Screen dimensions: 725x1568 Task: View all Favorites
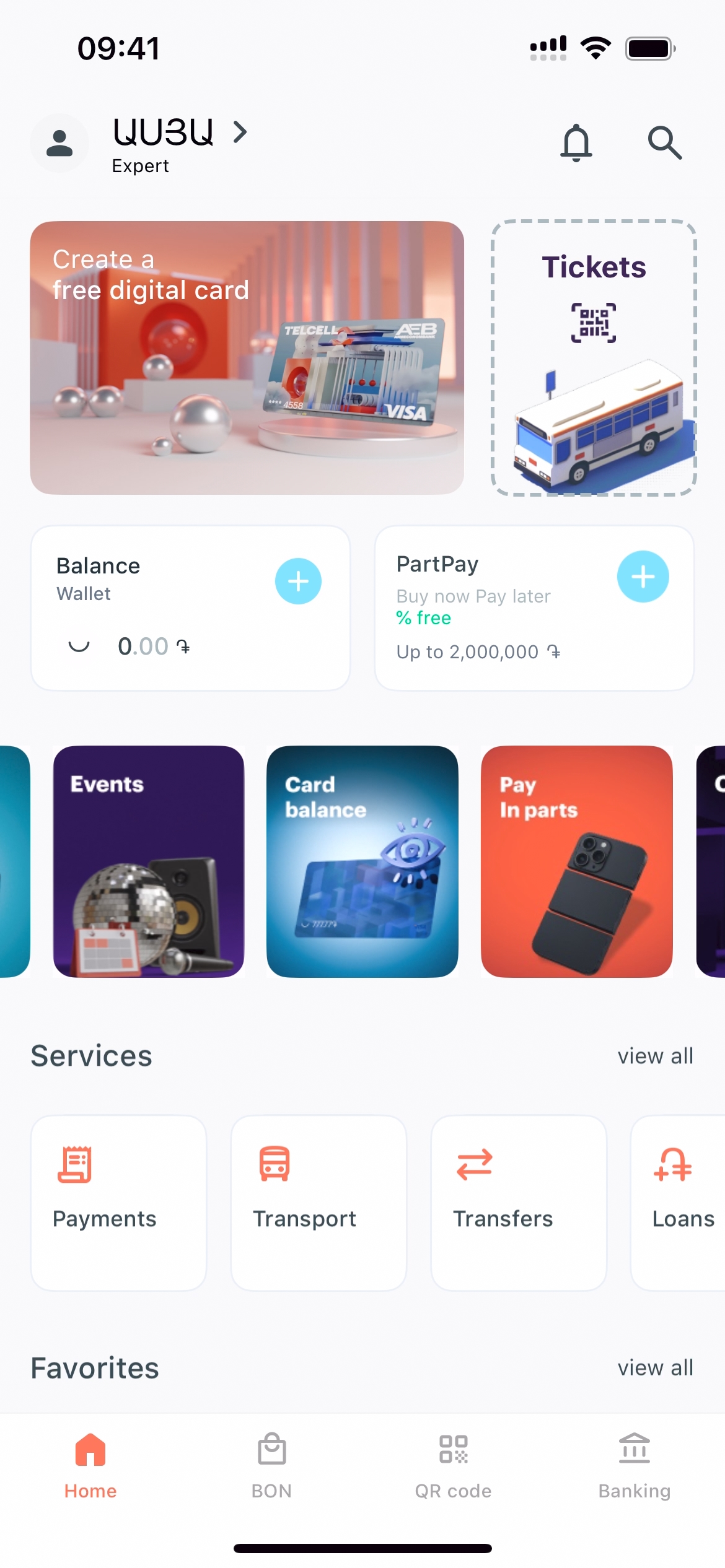pyautogui.click(x=655, y=1367)
